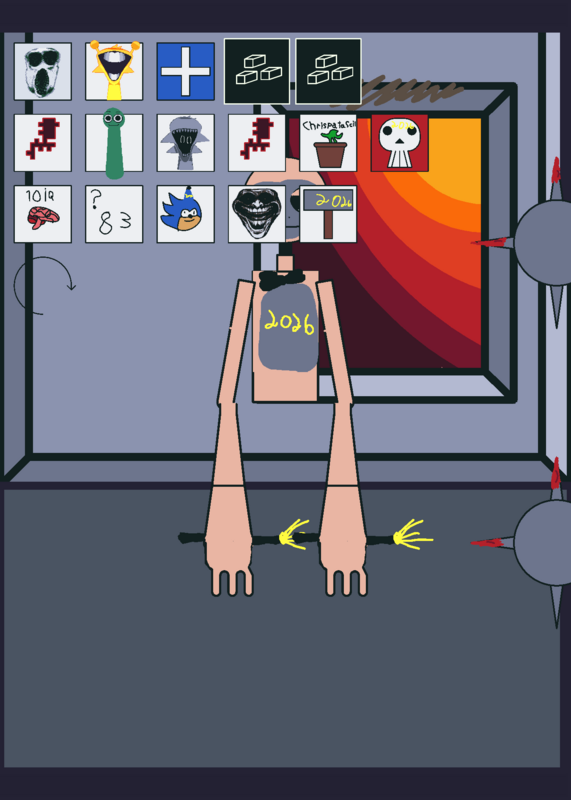Tap the circular reset arrow
The height and width of the screenshot is (800, 571).
(x=44, y=286)
